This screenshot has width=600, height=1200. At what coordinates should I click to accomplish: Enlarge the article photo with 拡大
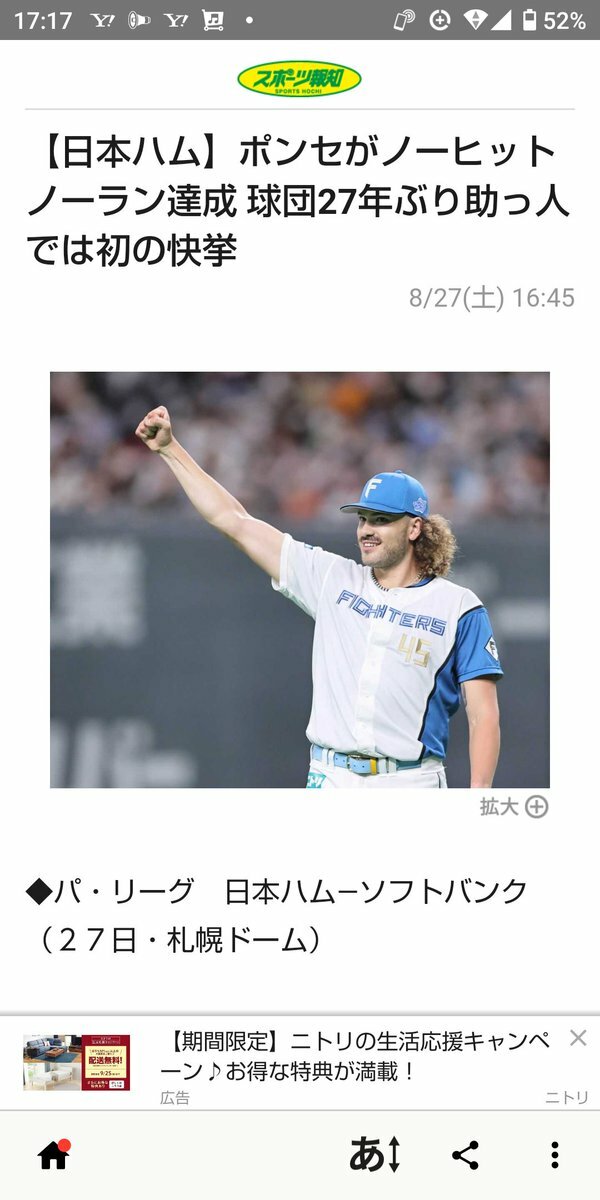point(514,807)
